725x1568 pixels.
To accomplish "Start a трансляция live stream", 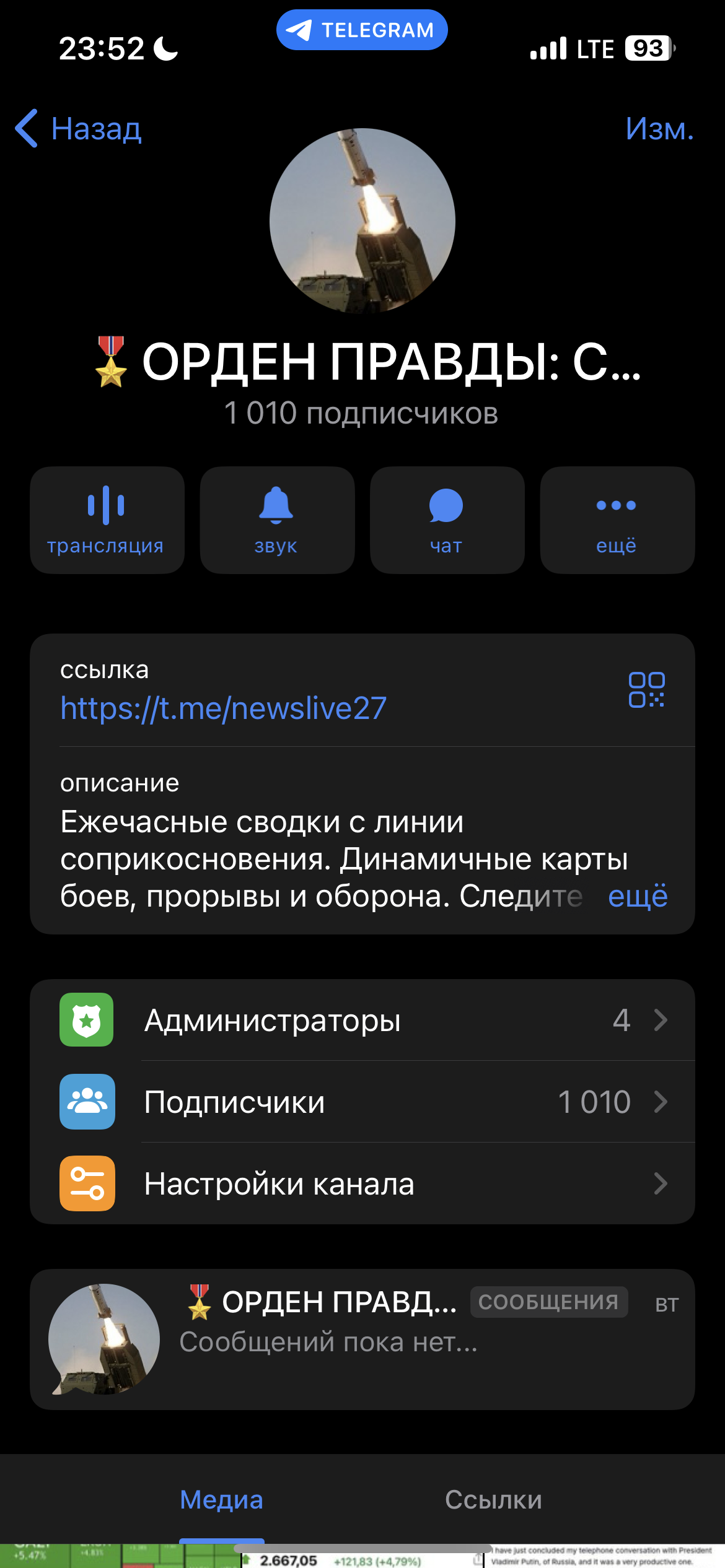I will pos(107,520).
